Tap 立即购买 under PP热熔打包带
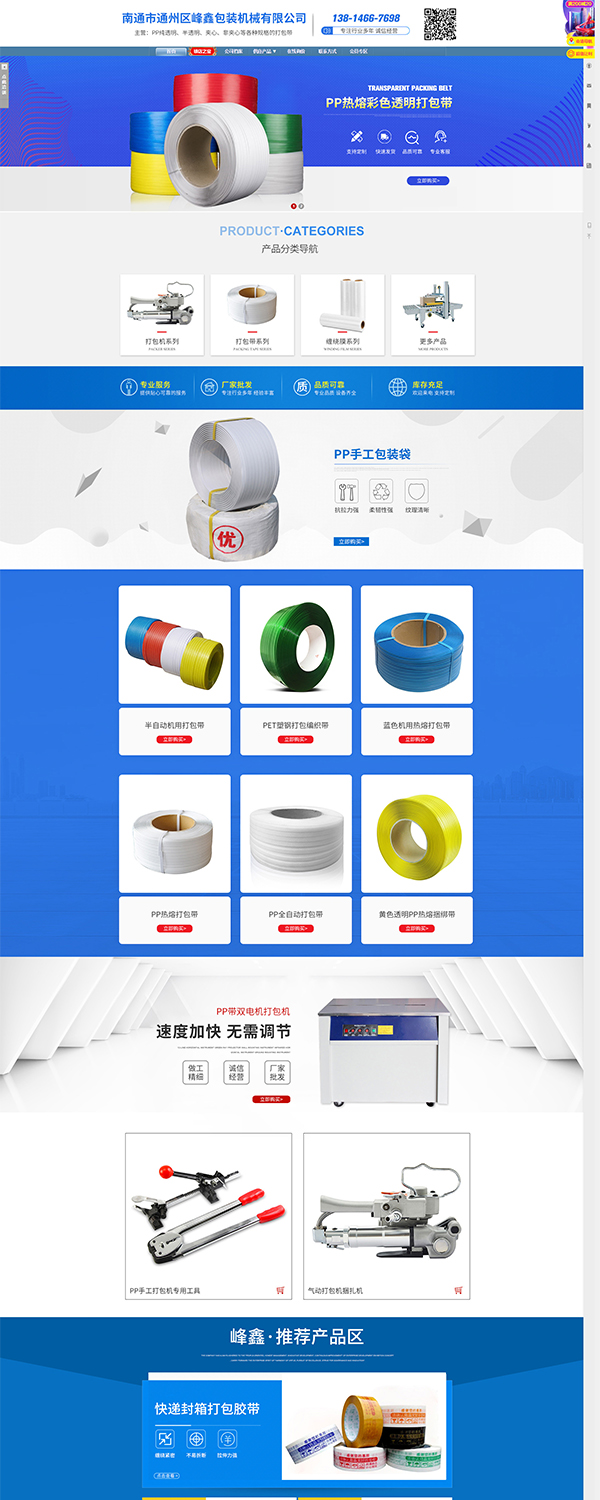Viewport: 600px width, 1500px height. (174, 928)
